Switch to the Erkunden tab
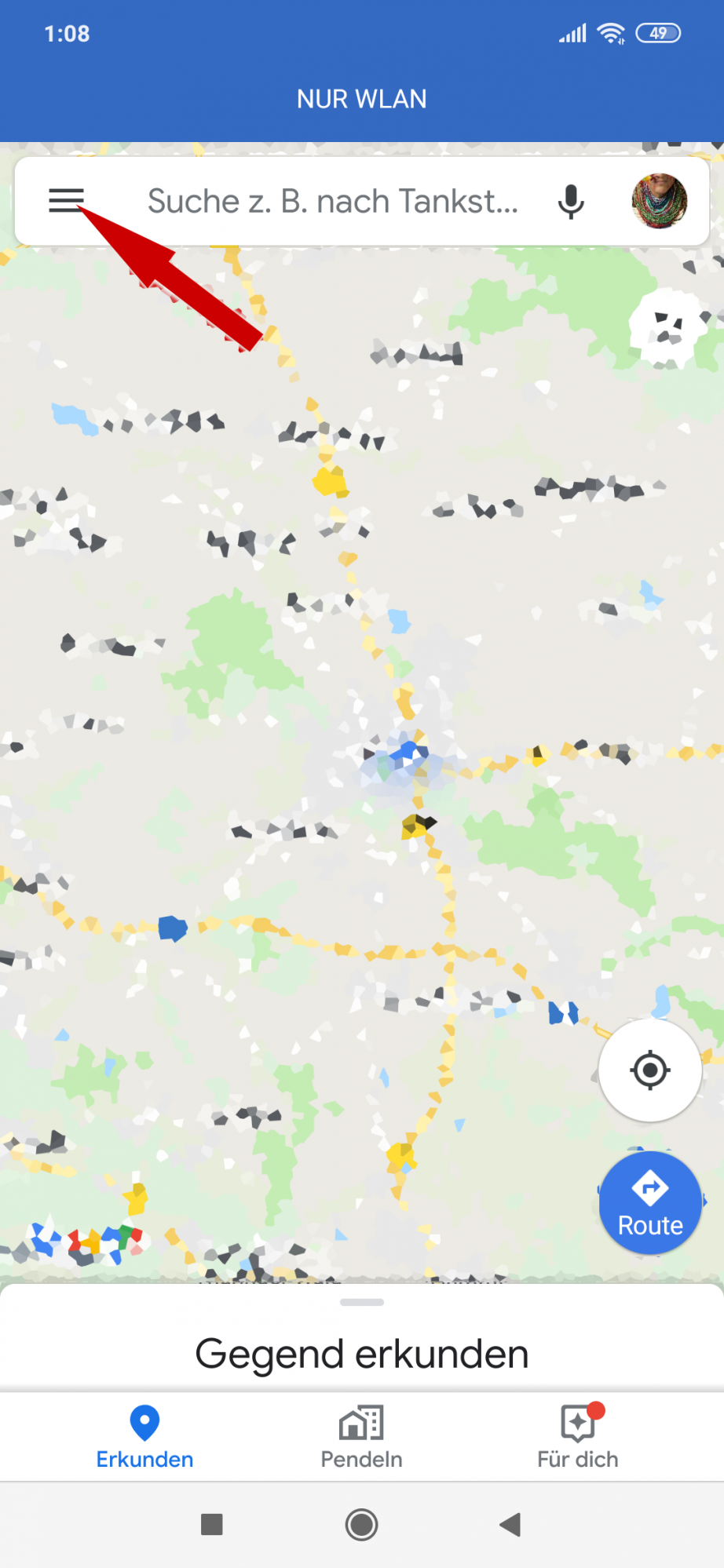This screenshot has width=724, height=1568. tap(144, 1436)
